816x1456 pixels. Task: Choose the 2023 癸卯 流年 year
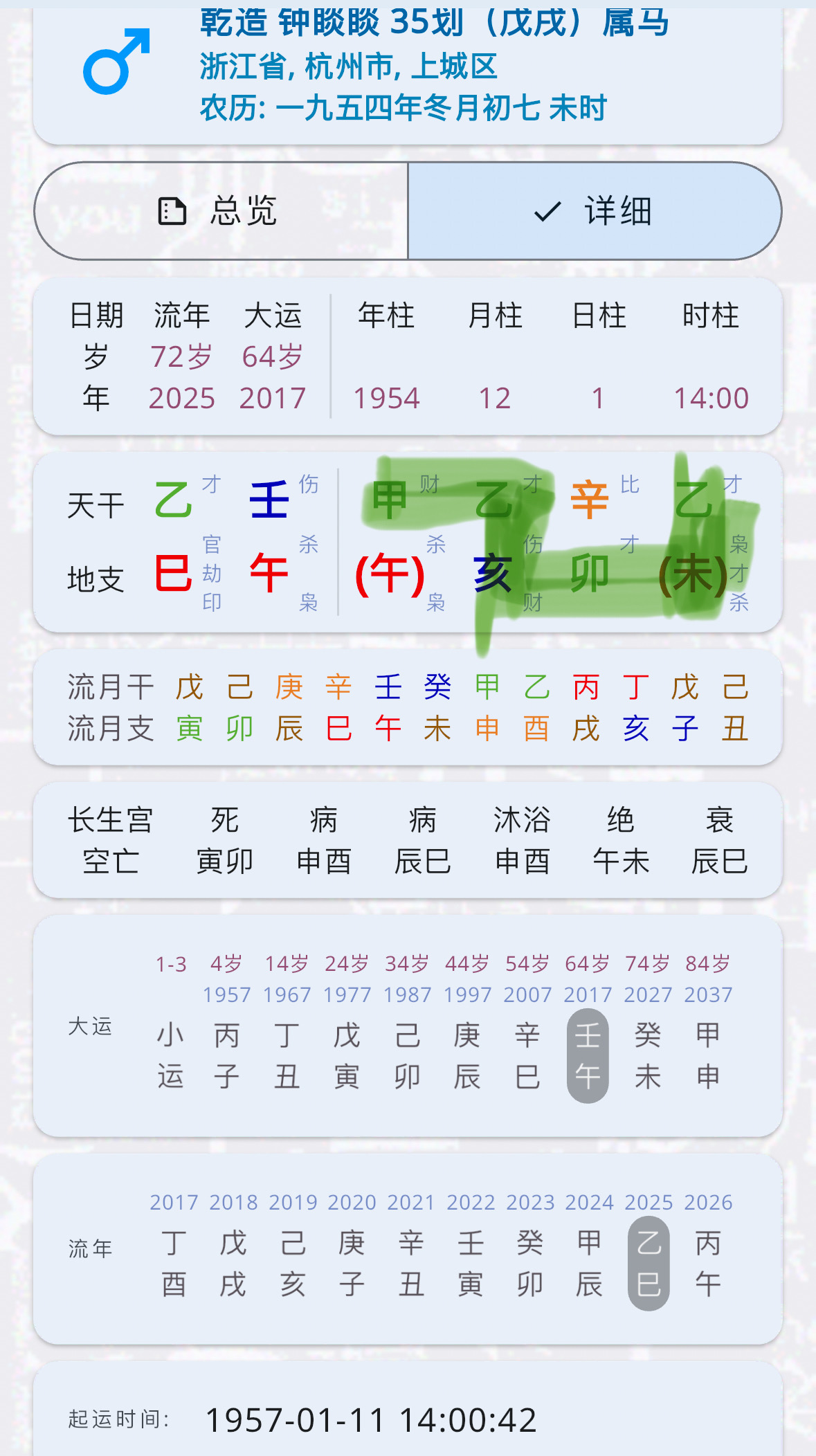[x=530, y=1263]
